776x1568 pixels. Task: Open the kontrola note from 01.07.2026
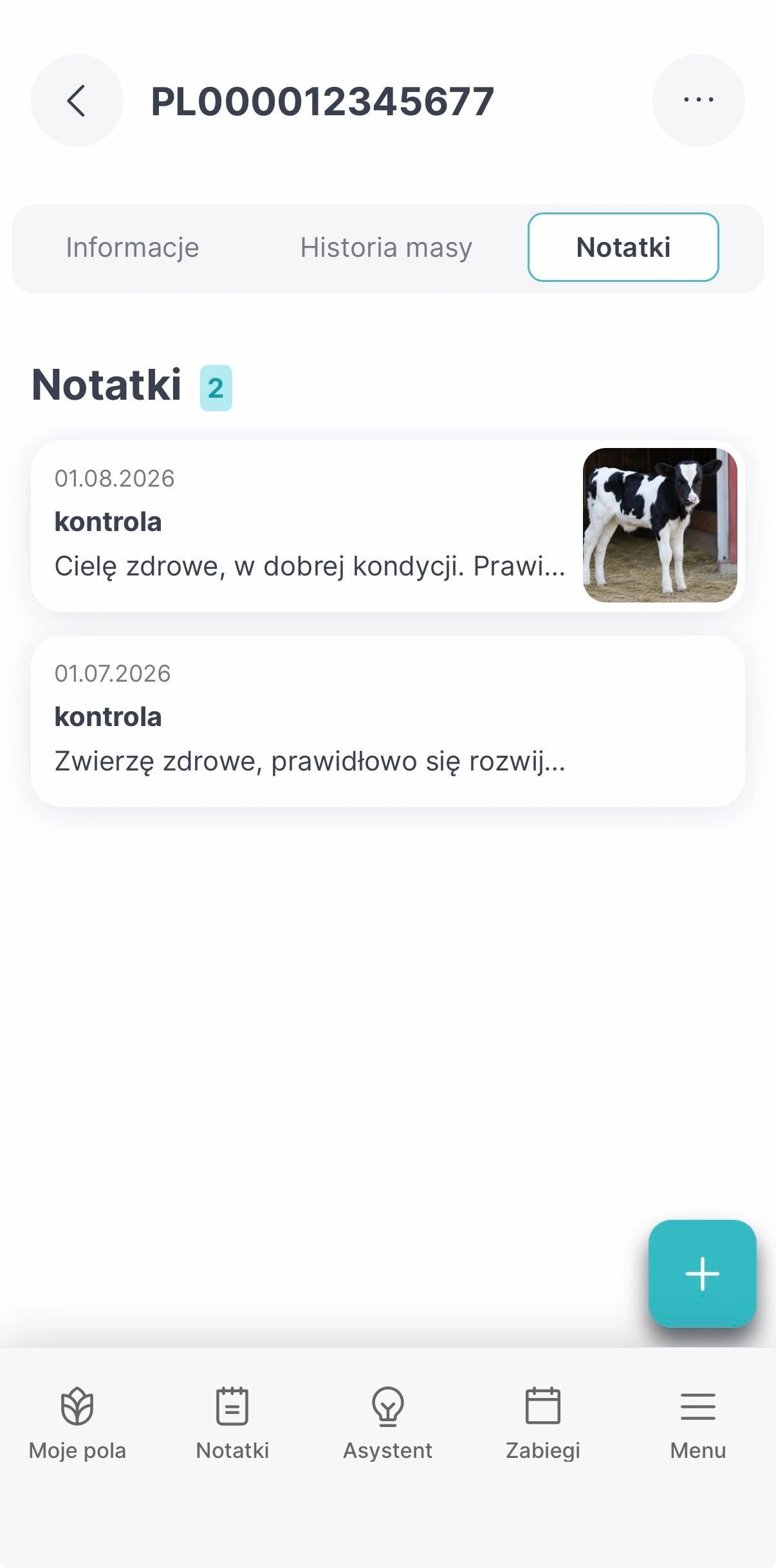pyautogui.click(x=388, y=721)
